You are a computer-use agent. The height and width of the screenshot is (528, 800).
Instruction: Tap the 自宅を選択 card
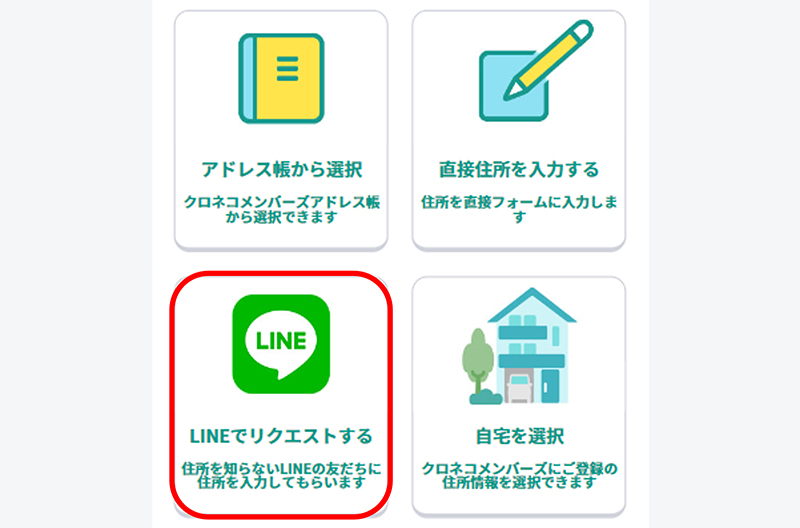coord(519,395)
